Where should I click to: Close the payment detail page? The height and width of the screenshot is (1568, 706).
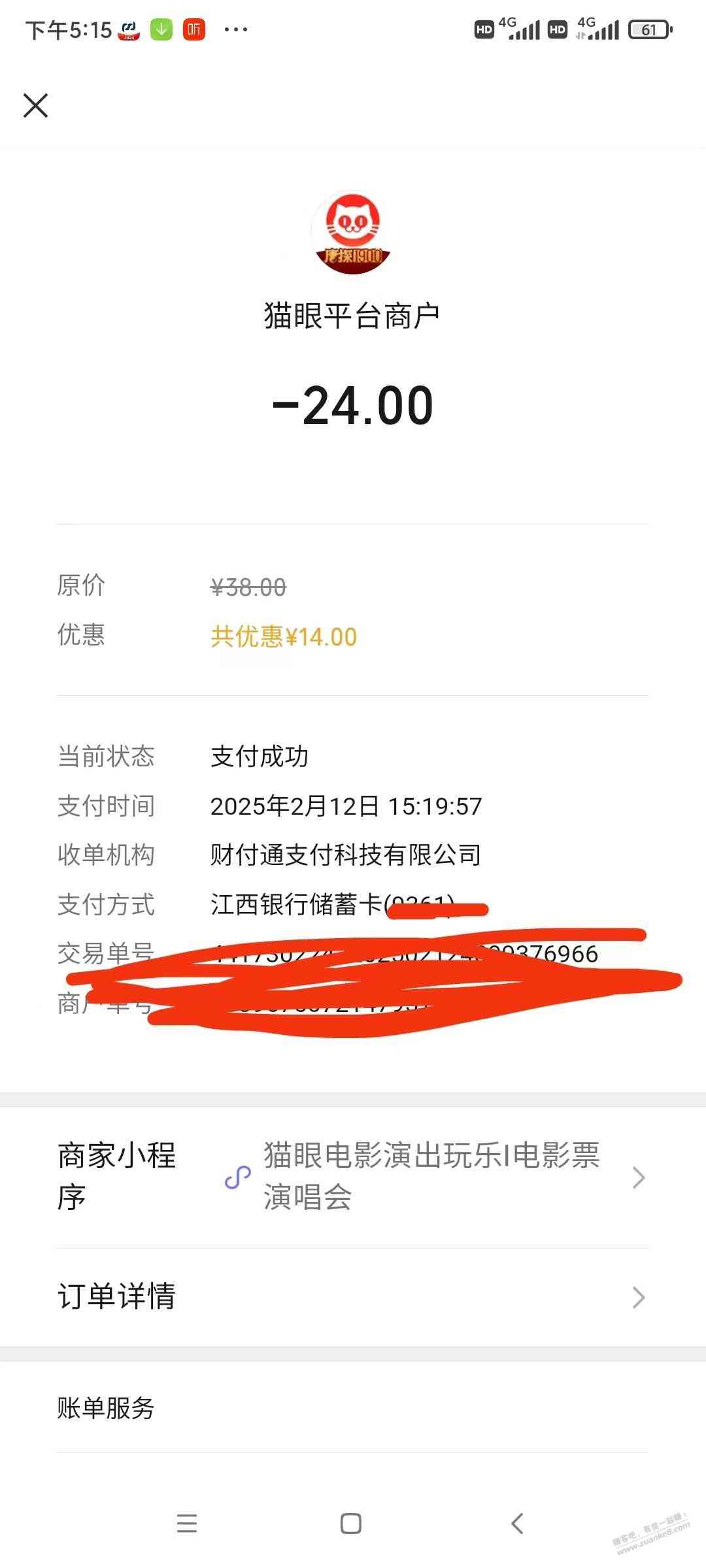[x=36, y=105]
